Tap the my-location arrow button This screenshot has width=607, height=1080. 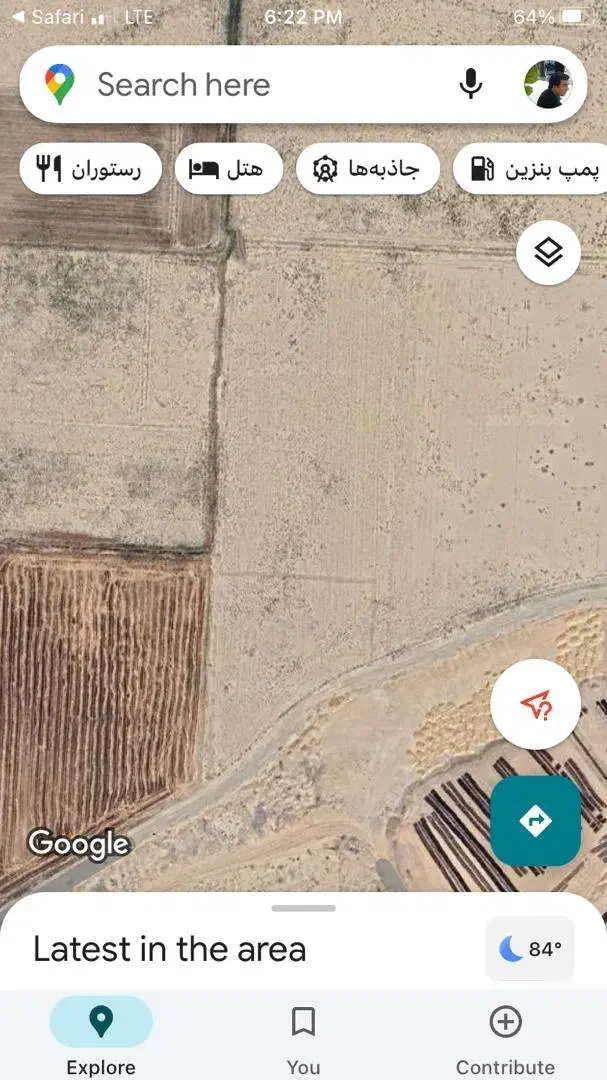535,704
